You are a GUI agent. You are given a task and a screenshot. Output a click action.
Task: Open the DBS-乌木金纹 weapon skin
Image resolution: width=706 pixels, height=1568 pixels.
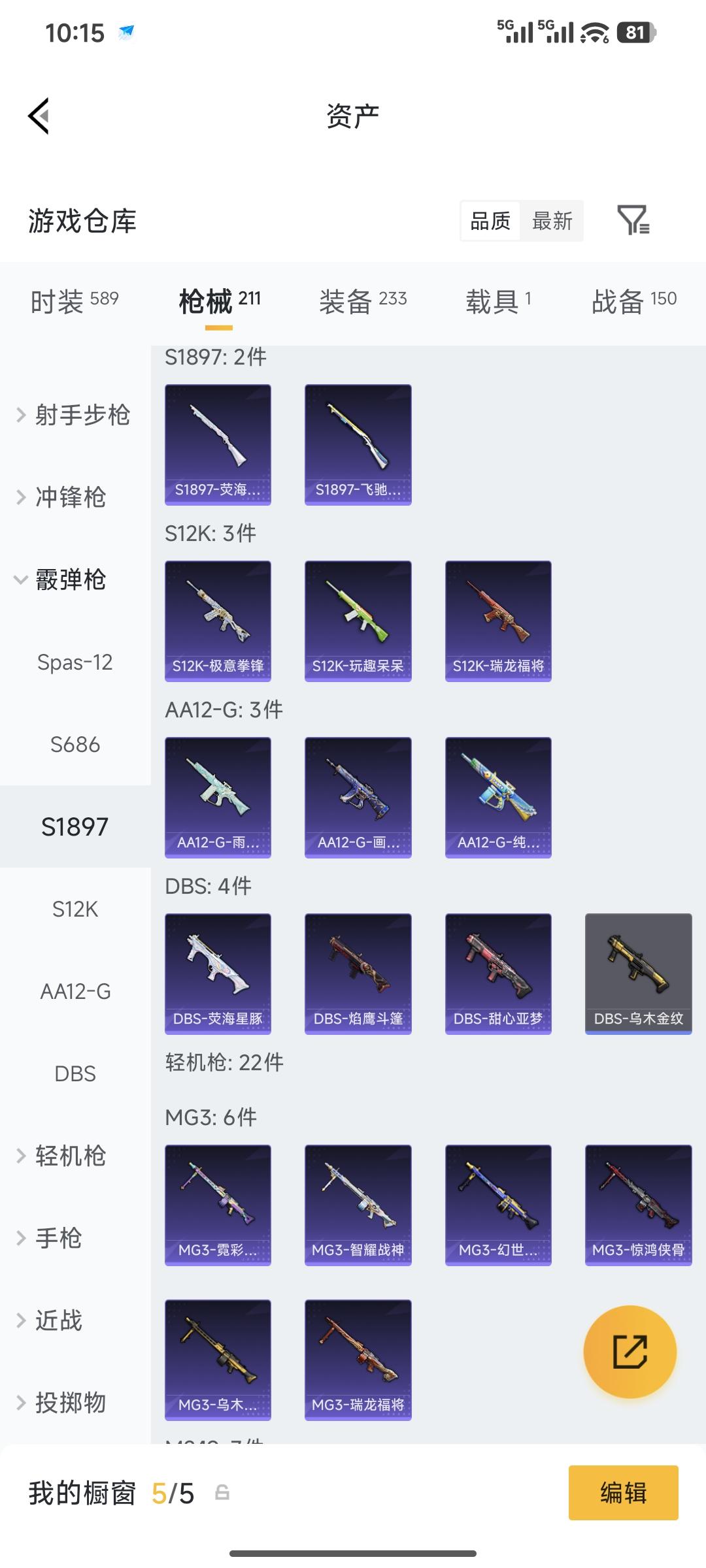[638, 973]
